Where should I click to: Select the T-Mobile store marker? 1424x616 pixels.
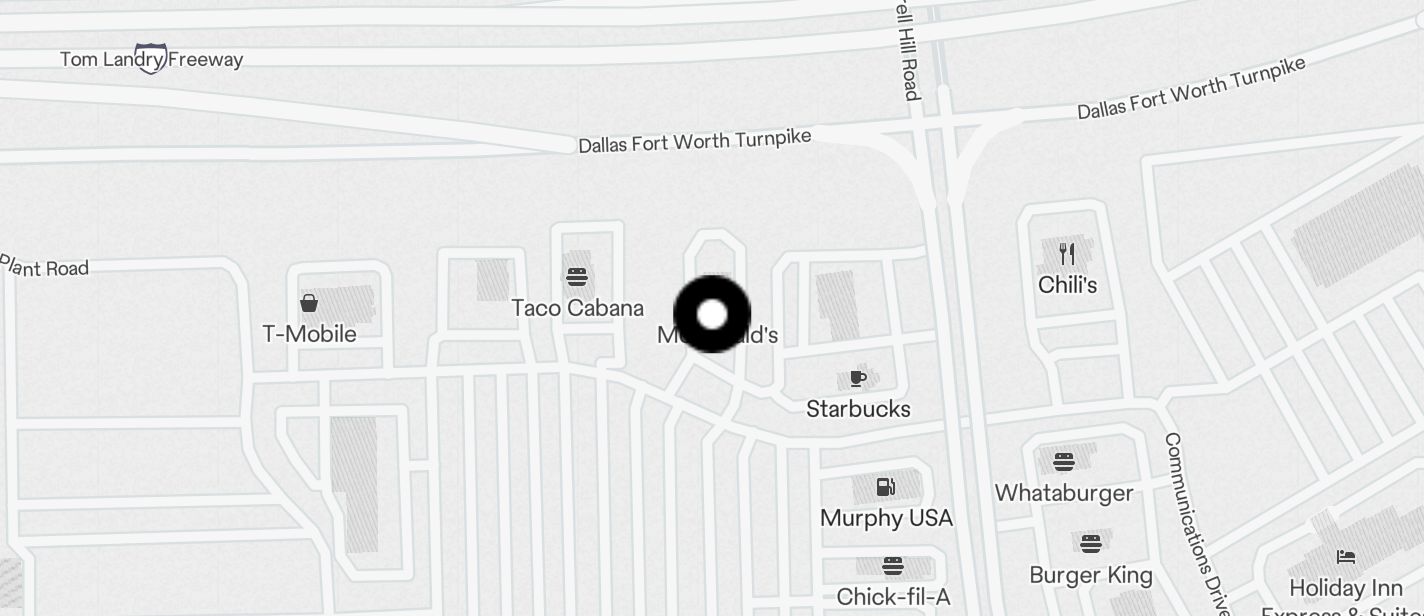pyautogui.click(x=309, y=303)
